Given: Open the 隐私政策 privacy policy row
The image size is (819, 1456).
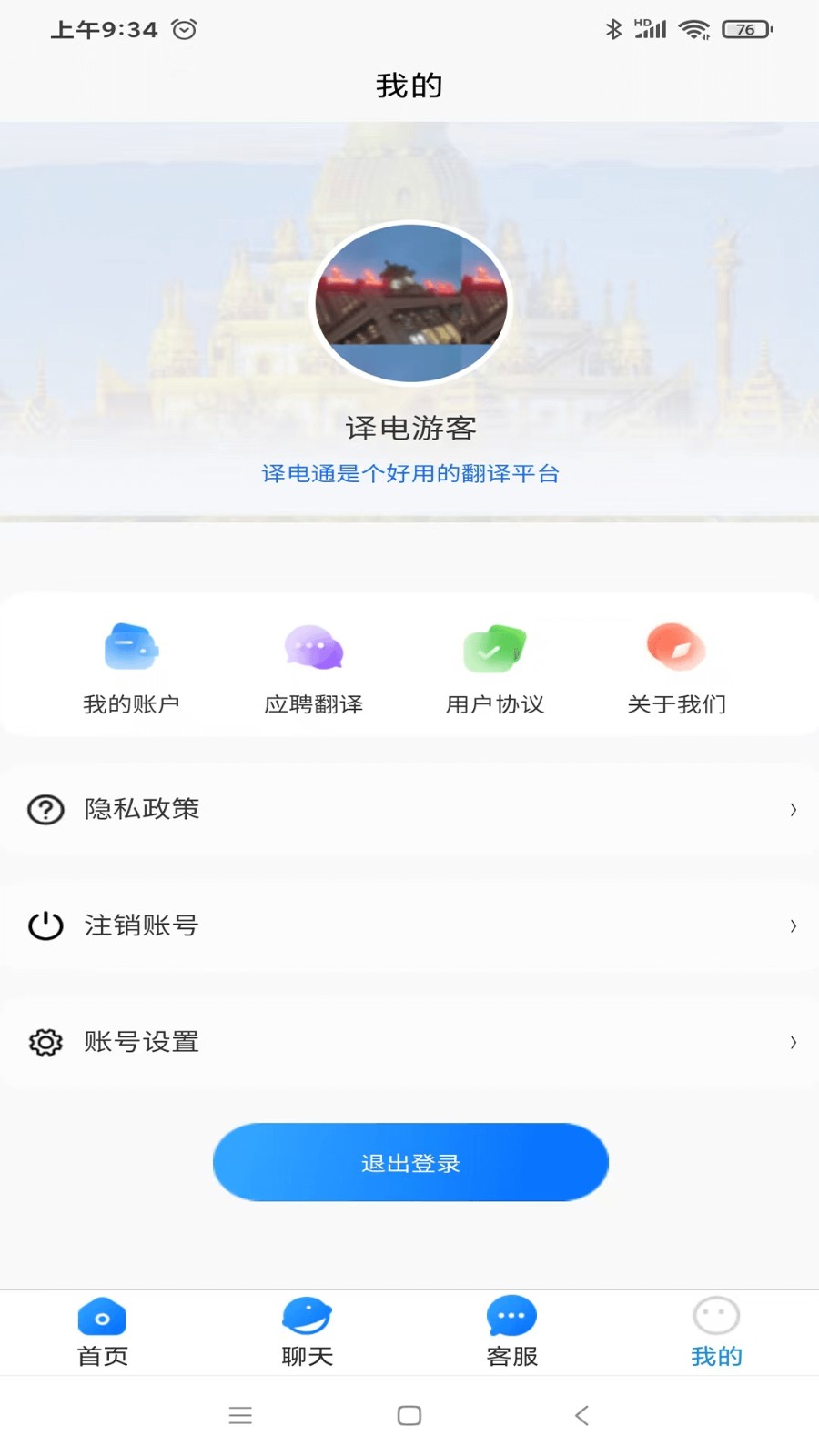Looking at the screenshot, I should 409,809.
